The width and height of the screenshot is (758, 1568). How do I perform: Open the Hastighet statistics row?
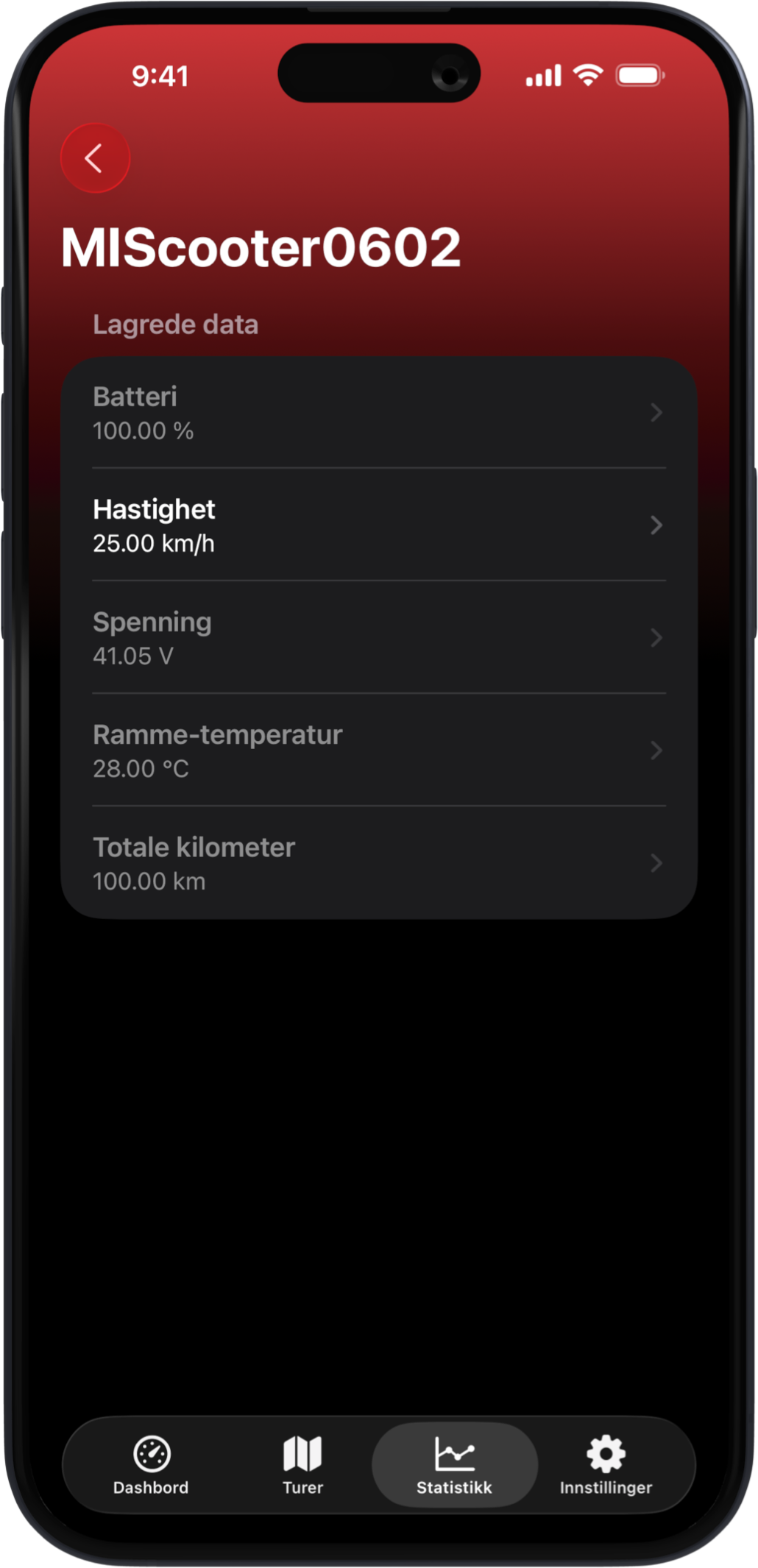378,525
